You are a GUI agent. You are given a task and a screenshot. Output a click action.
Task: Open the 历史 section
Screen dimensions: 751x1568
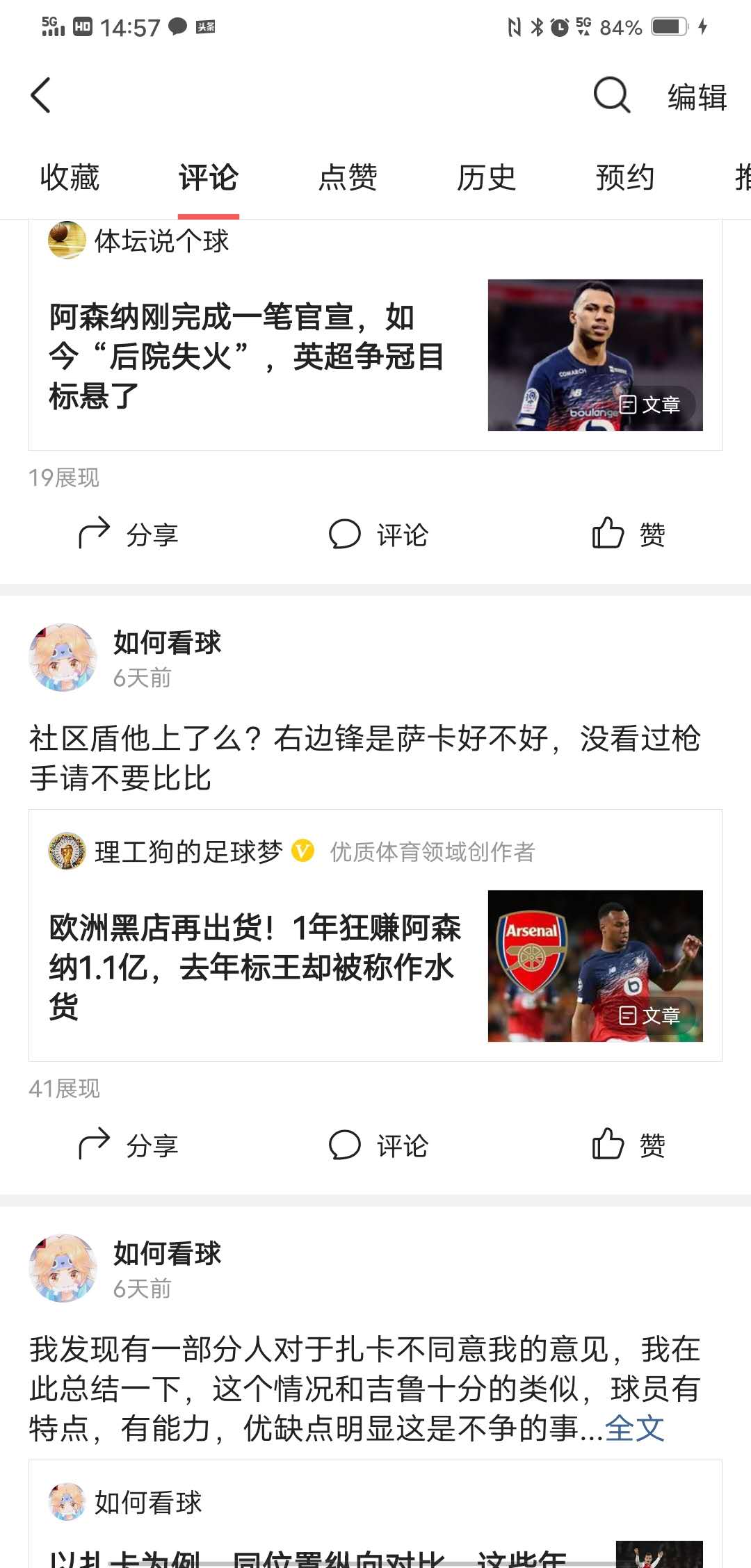(487, 178)
